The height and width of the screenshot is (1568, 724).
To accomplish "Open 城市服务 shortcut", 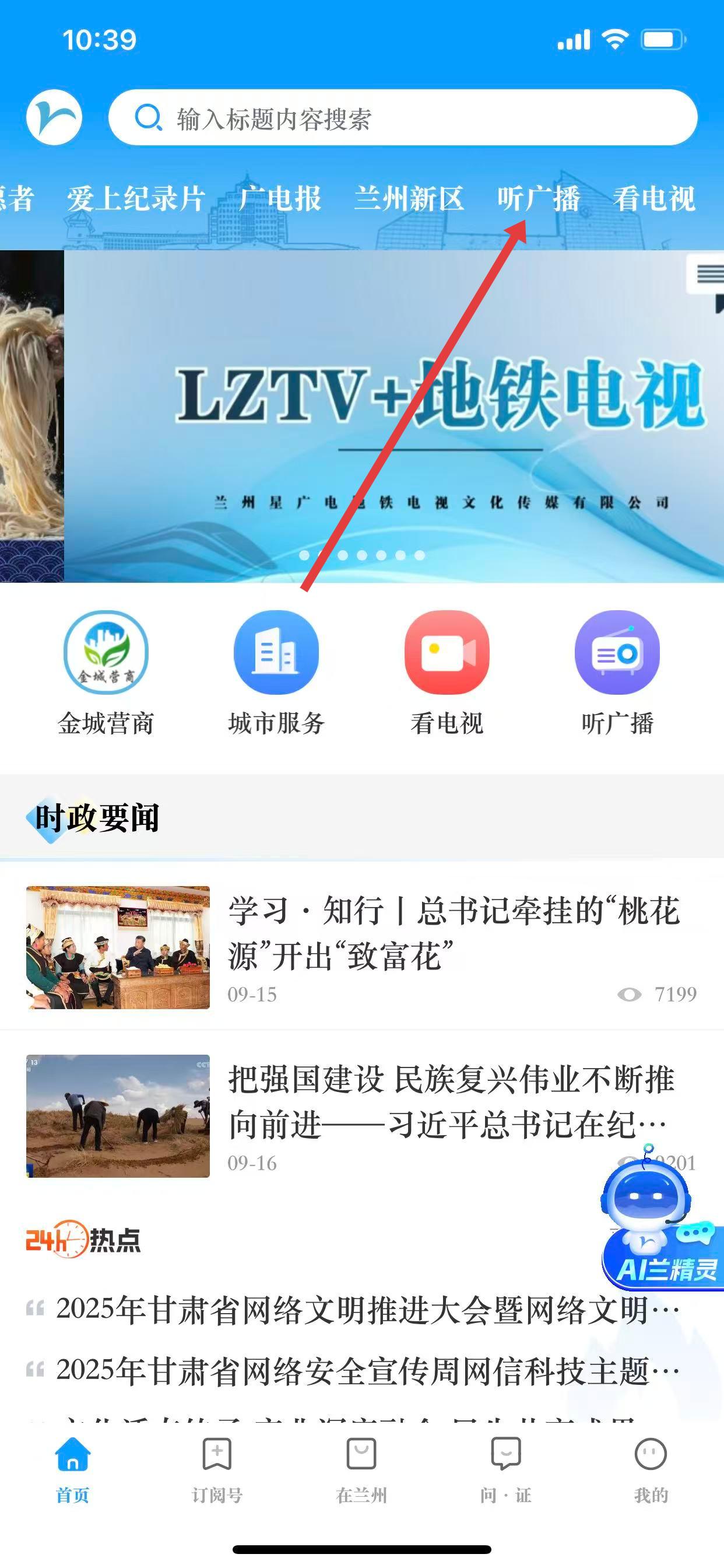I will point(276,673).
